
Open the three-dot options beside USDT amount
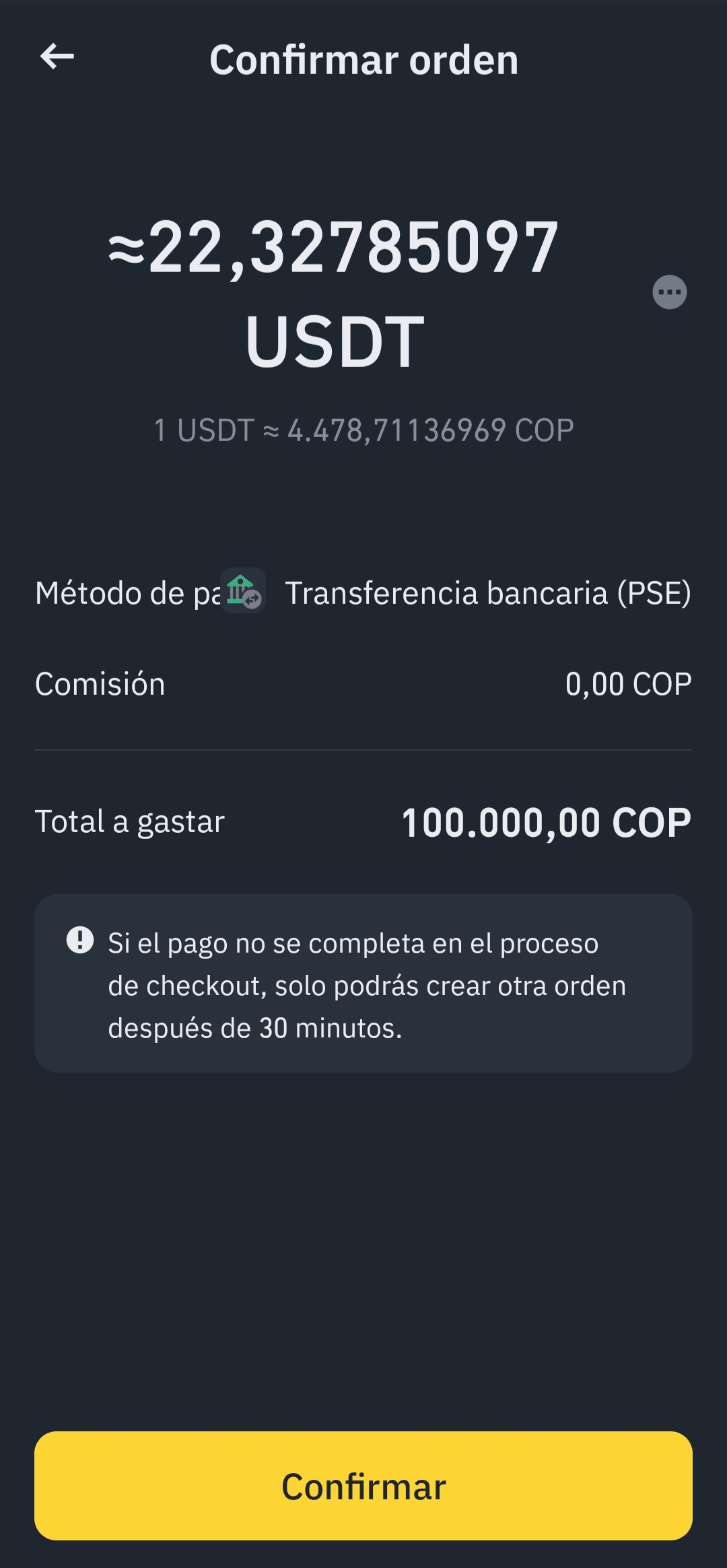pos(669,292)
